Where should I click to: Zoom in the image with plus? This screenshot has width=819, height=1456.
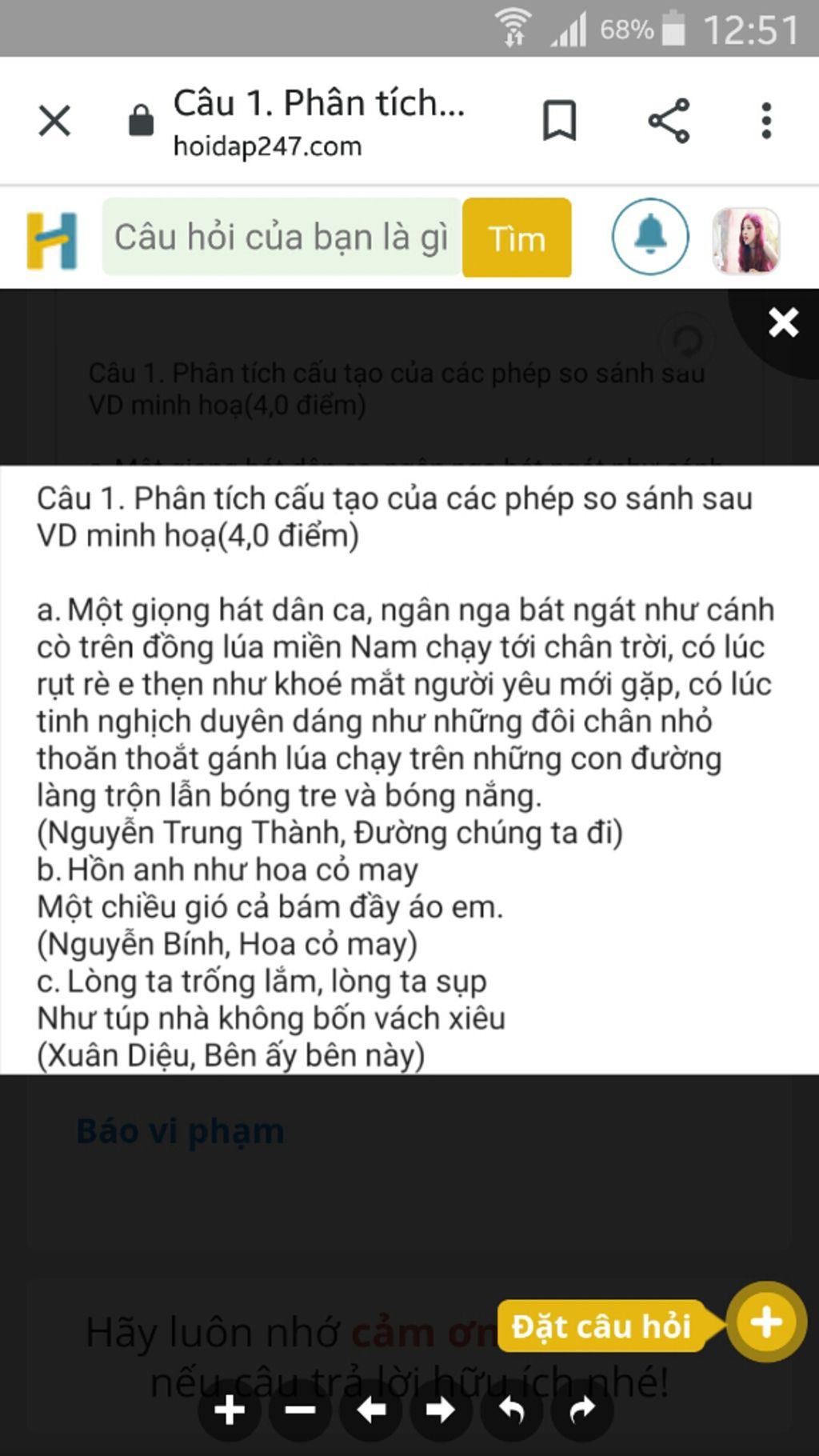click(x=230, y=1410)
